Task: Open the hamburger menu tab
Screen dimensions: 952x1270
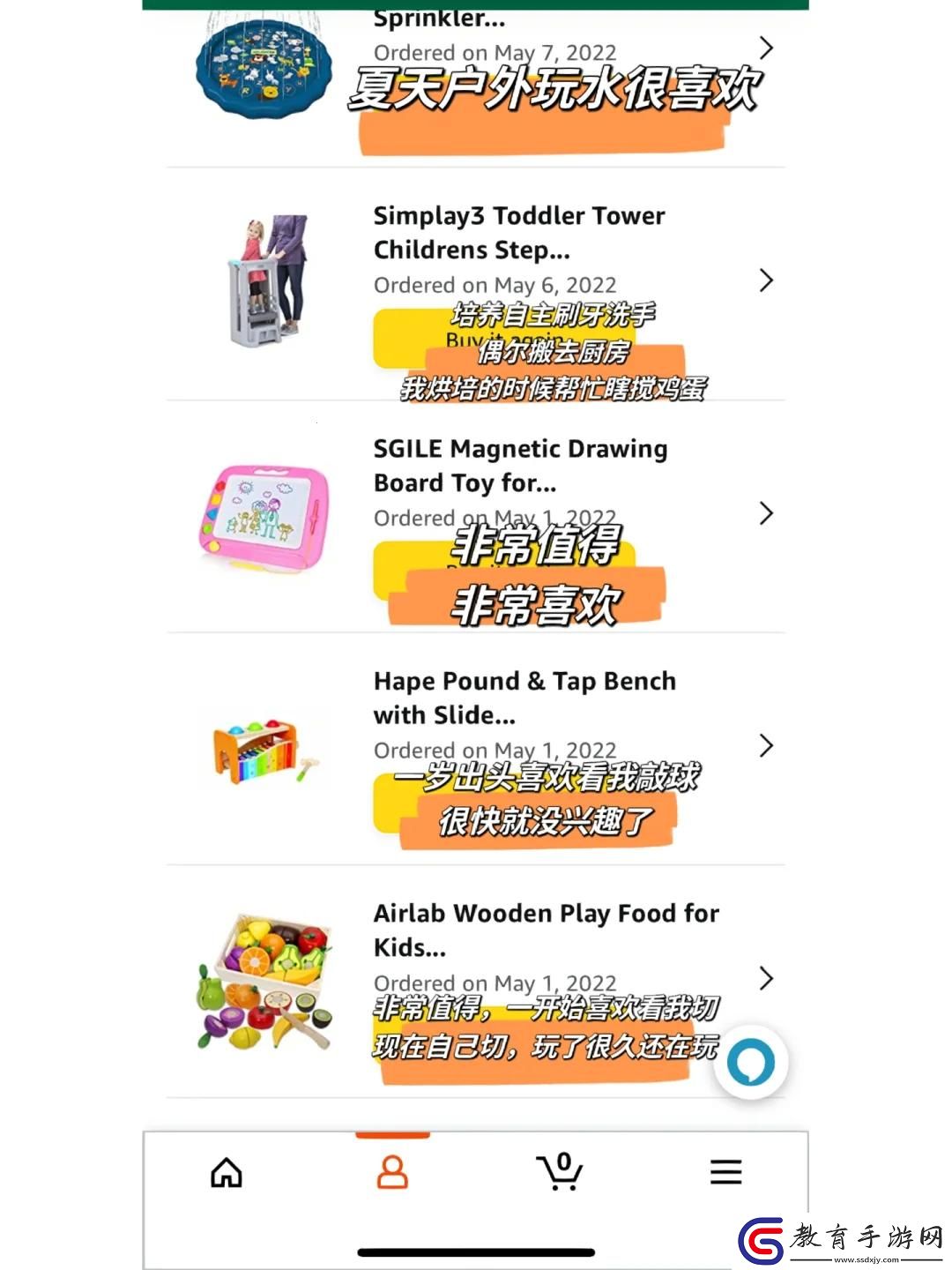Action: tap(725, 1173)
